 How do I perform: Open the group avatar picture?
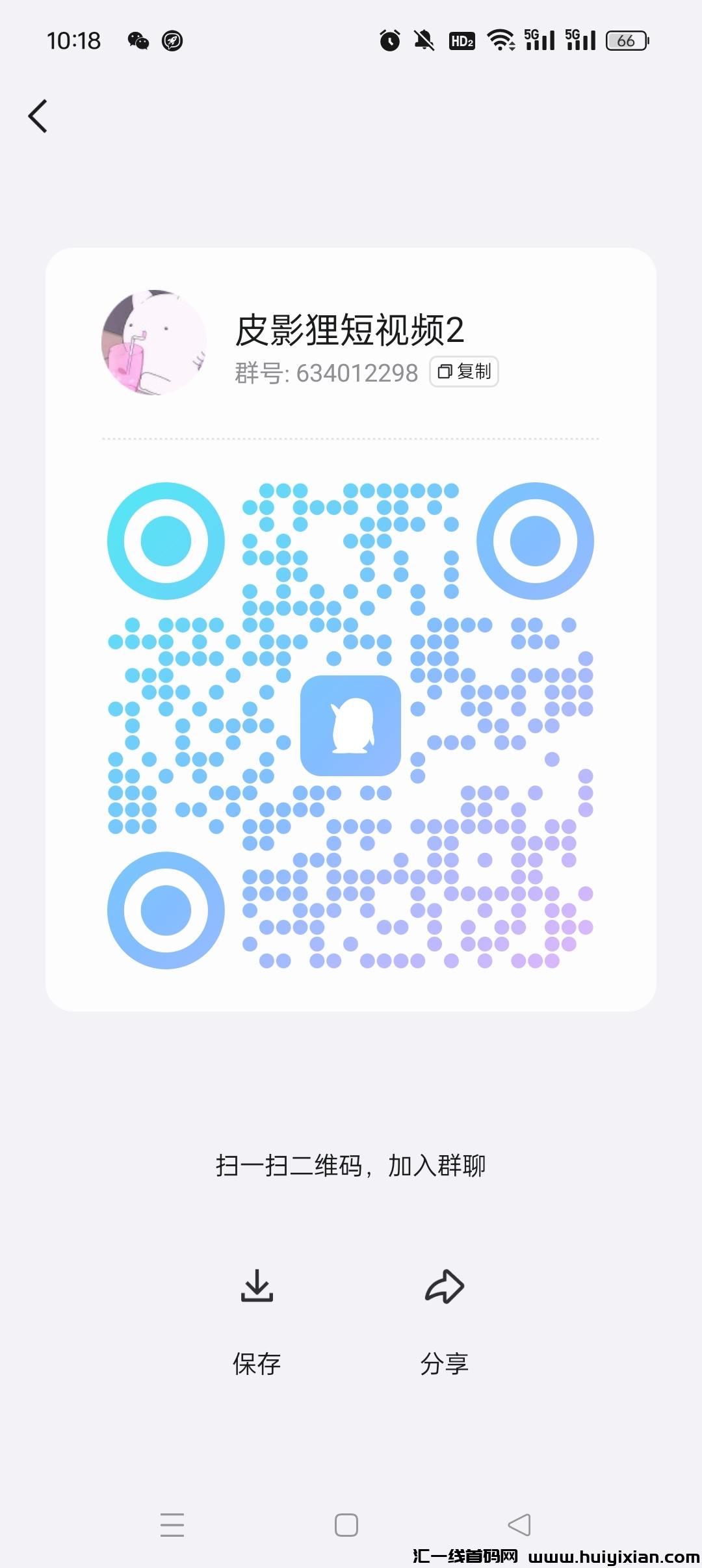(154, 343)
